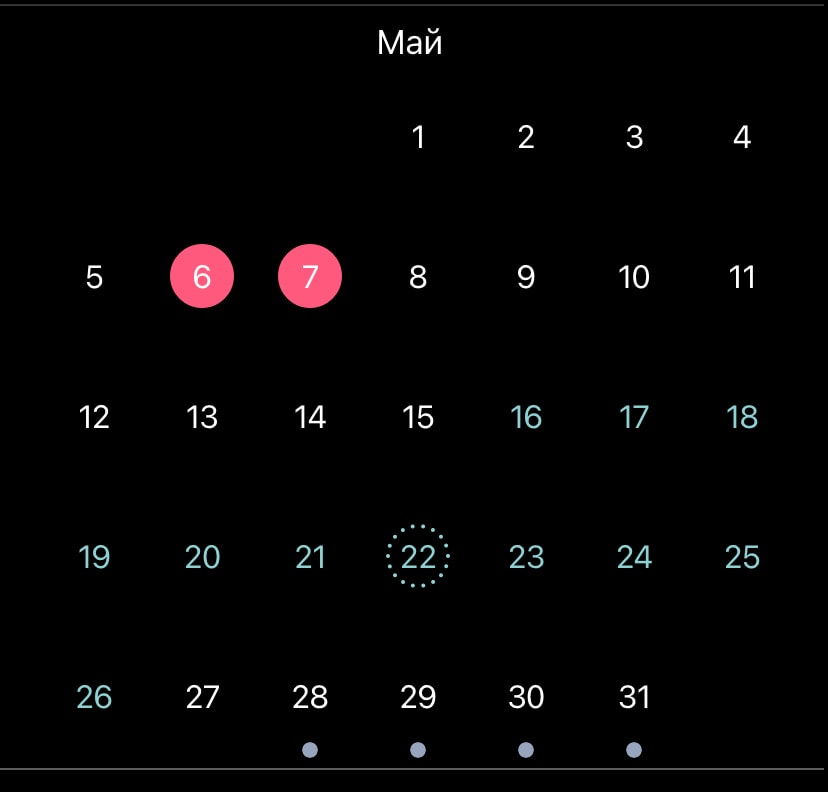Image resolution: width=828 pixels, height=792 pixels.
Task: Pick May 25 in the calendar
Action: coord(742,557)
